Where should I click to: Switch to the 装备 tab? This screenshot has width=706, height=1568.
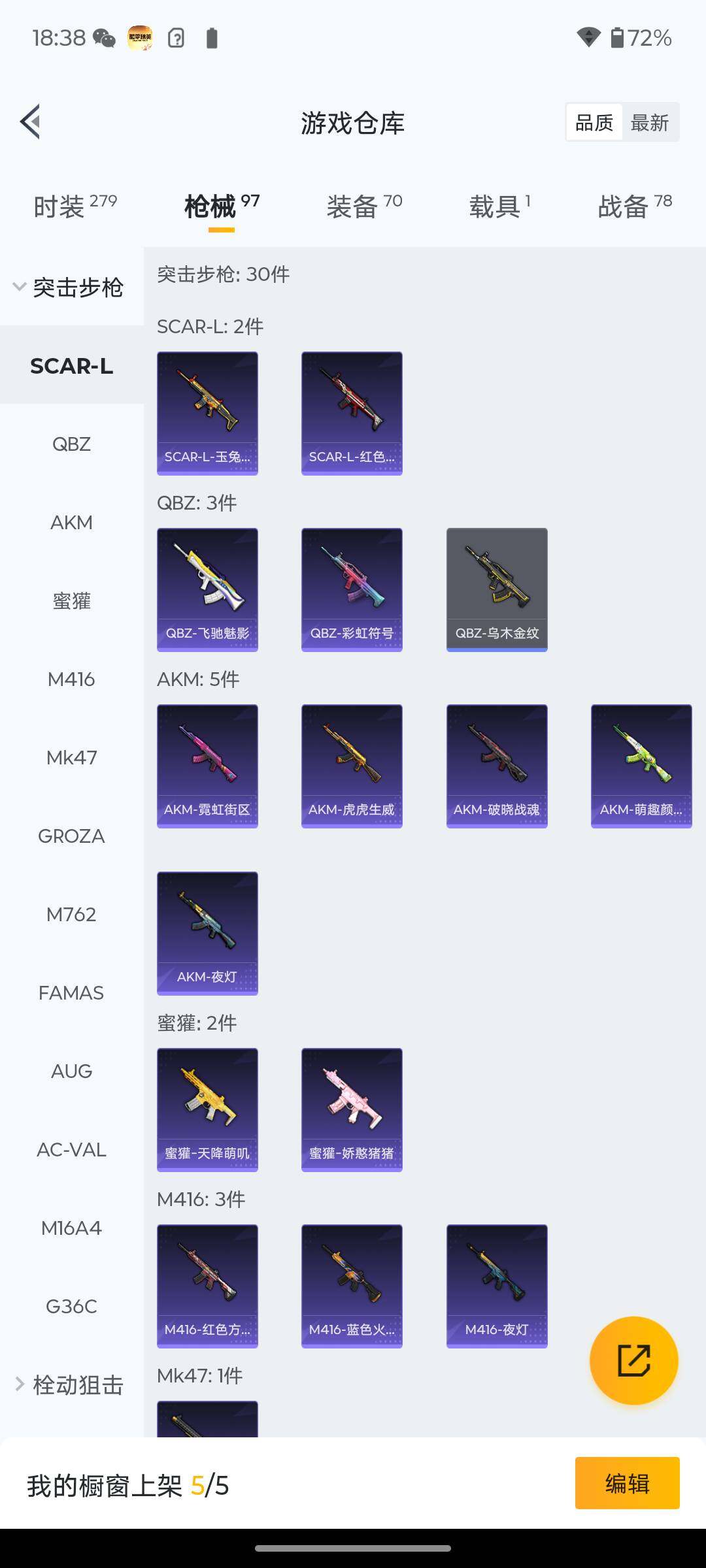coord(364,206)
